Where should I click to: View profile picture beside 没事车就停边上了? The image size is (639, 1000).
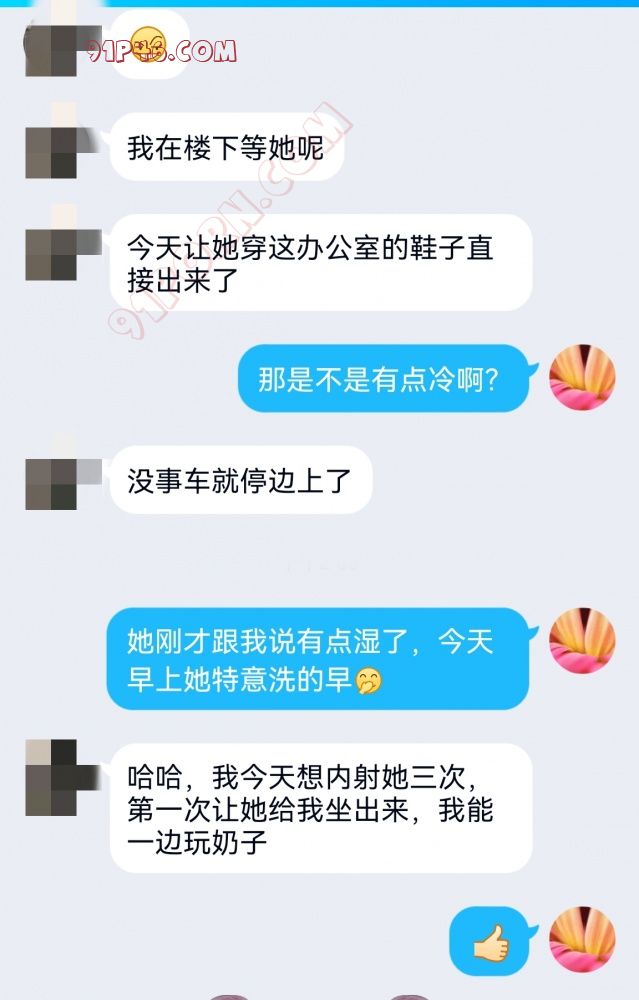click(60, 478)
